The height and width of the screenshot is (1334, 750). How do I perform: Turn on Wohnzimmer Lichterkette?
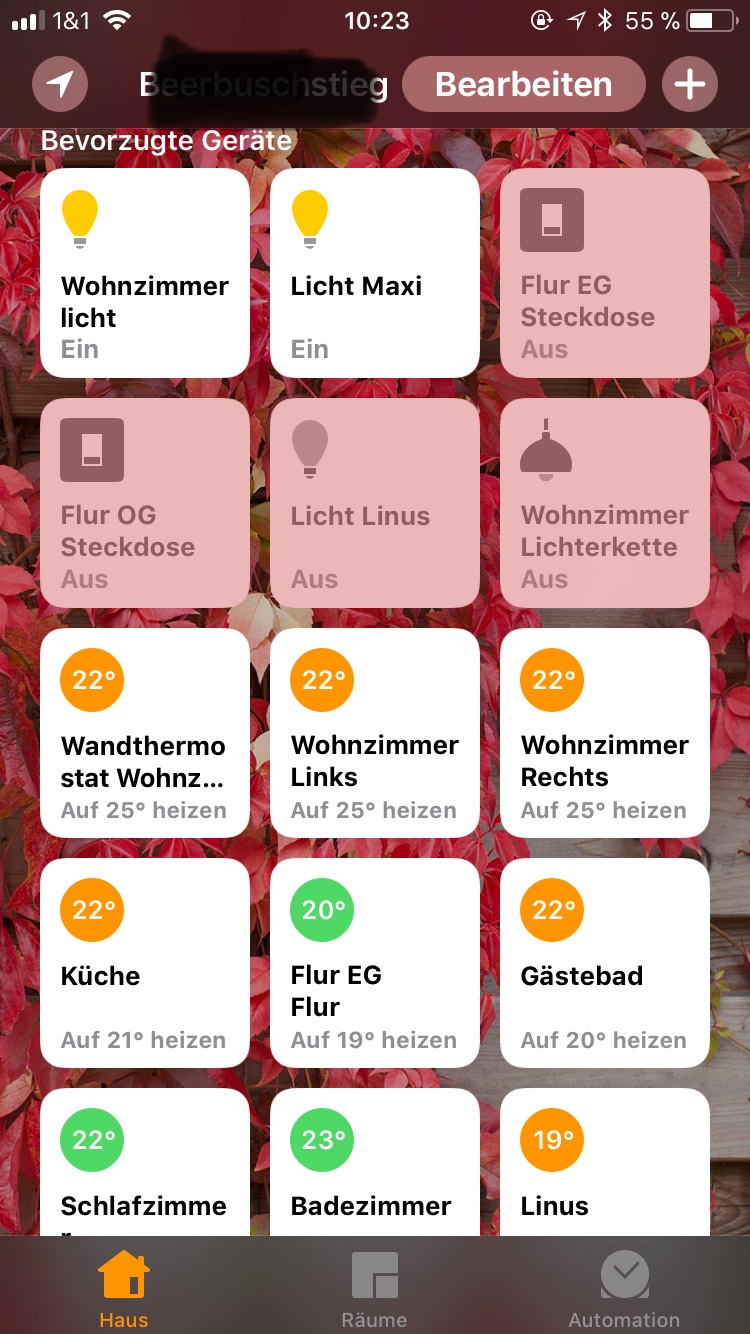click(605, 503)
